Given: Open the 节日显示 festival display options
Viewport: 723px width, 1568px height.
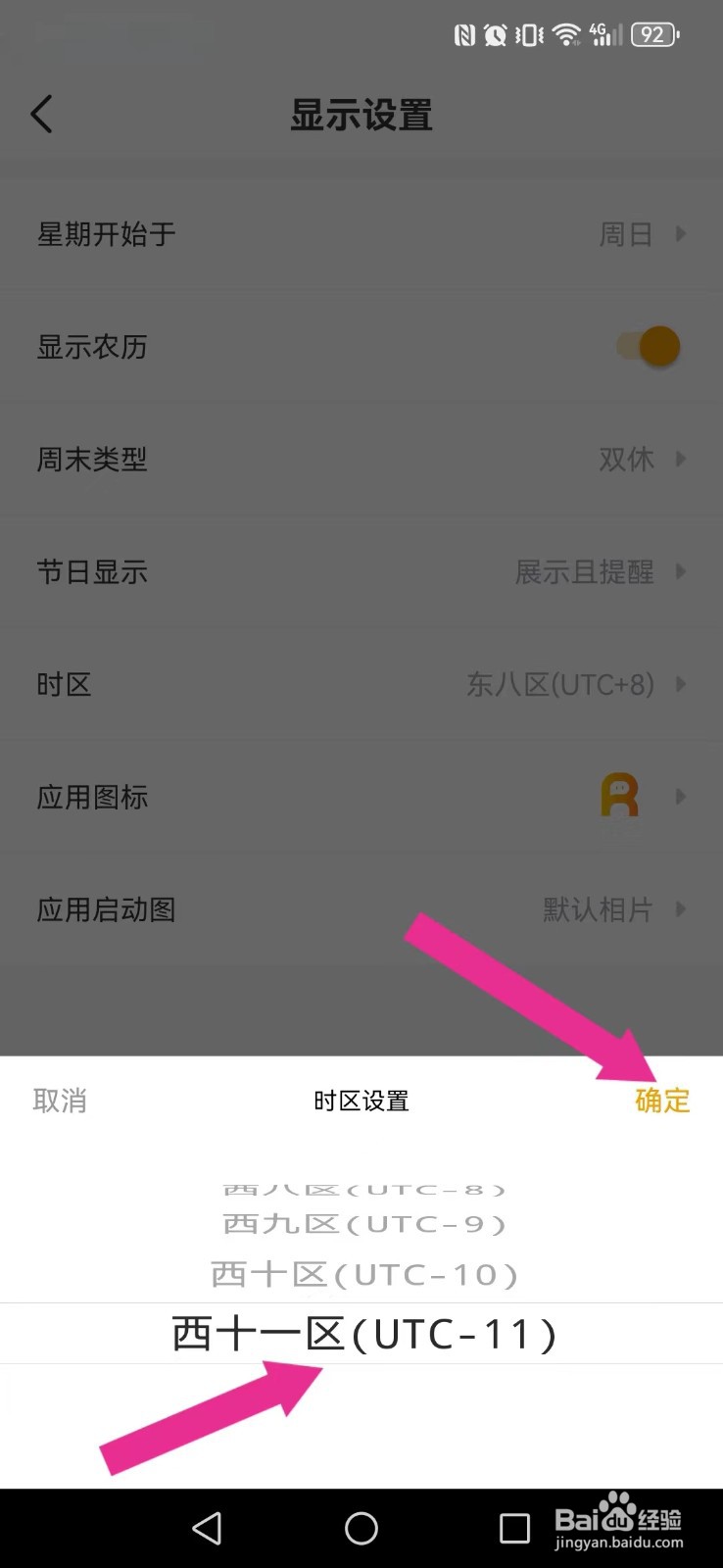Looking at the screenshot, I should tap(361, 572).
